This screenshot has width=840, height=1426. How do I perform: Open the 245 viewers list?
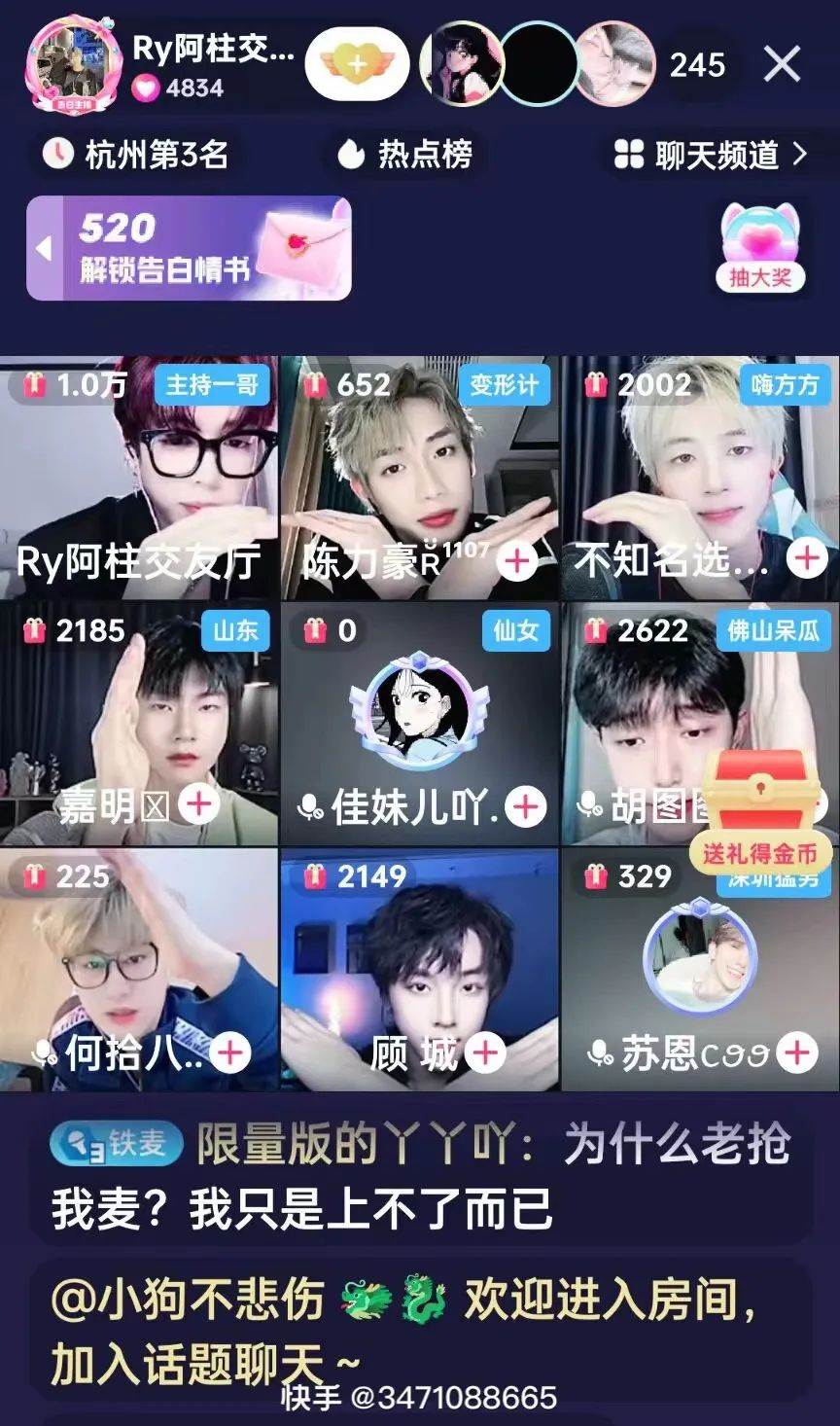pos(697,65)
